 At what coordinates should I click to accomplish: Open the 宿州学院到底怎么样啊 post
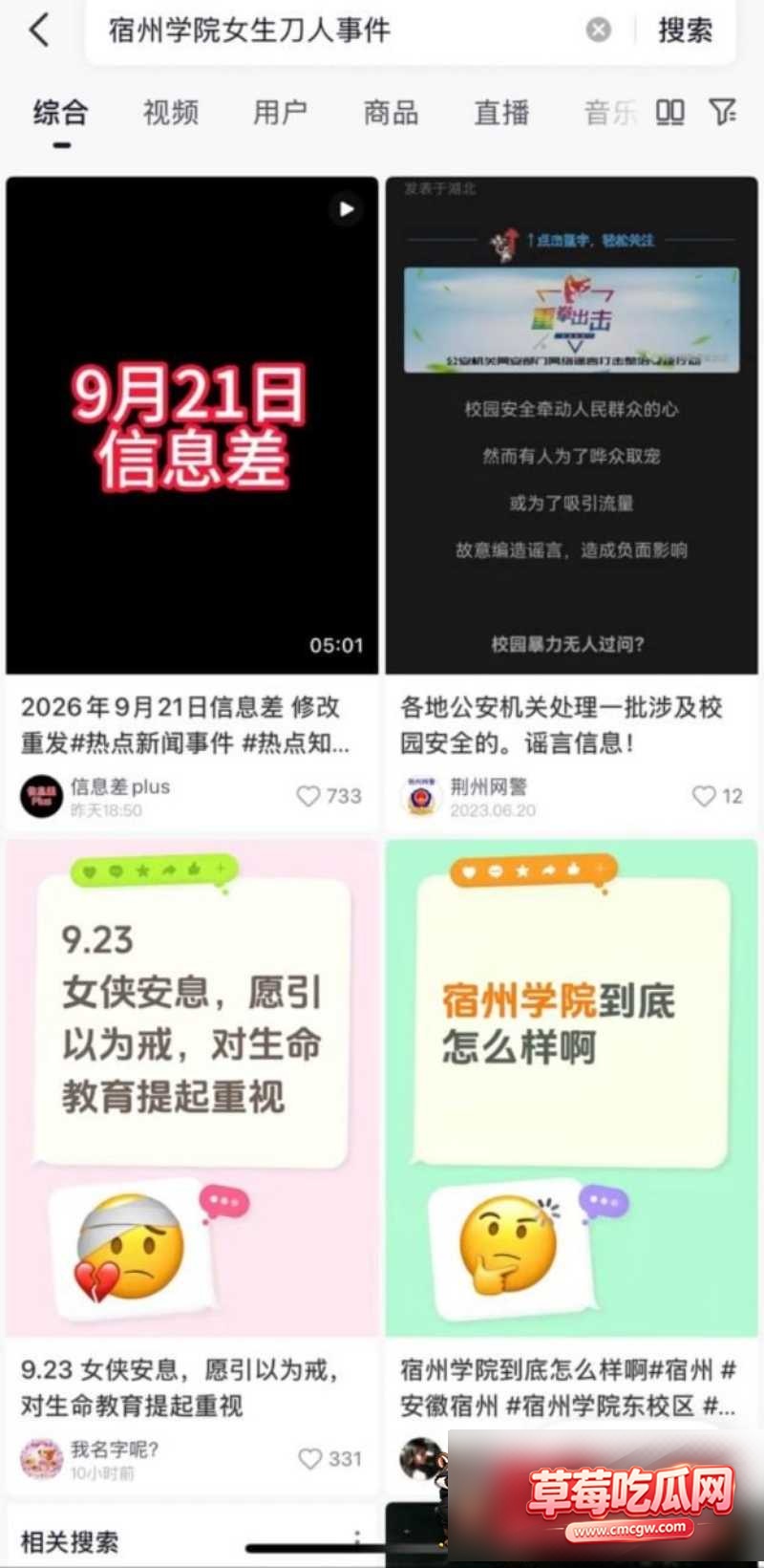pos(571,1087)
